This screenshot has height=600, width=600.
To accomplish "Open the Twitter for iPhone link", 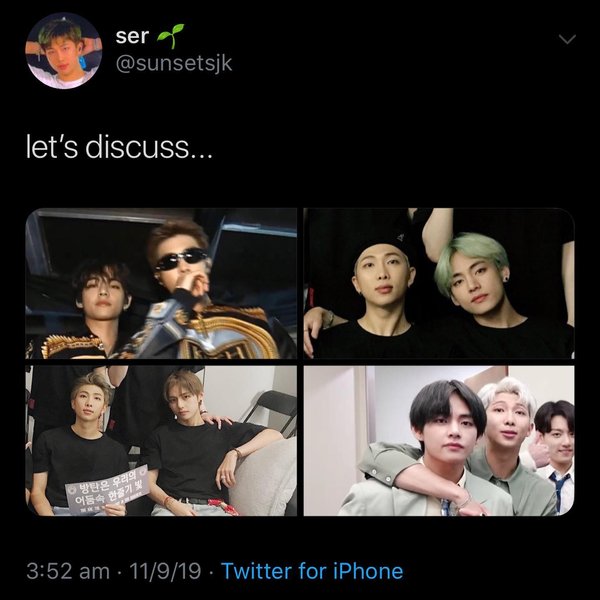I will coord(312,572).
